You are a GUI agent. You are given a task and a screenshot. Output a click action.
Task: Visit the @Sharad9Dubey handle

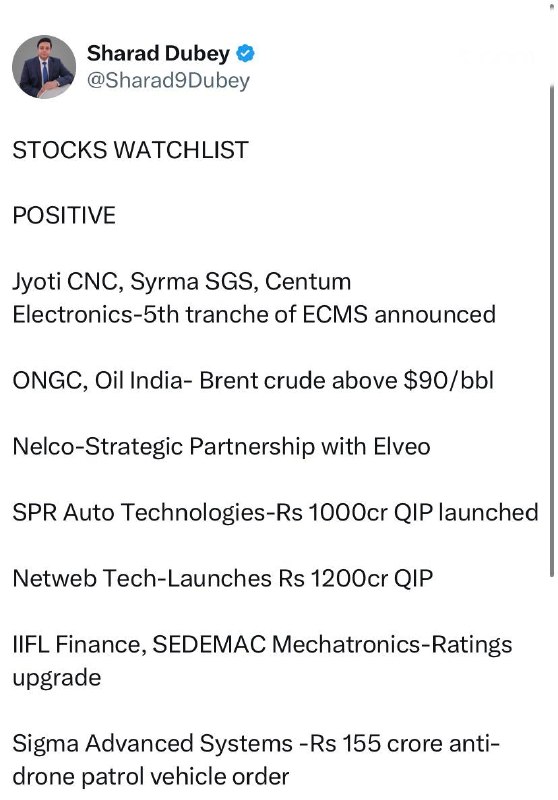point(168,80)
